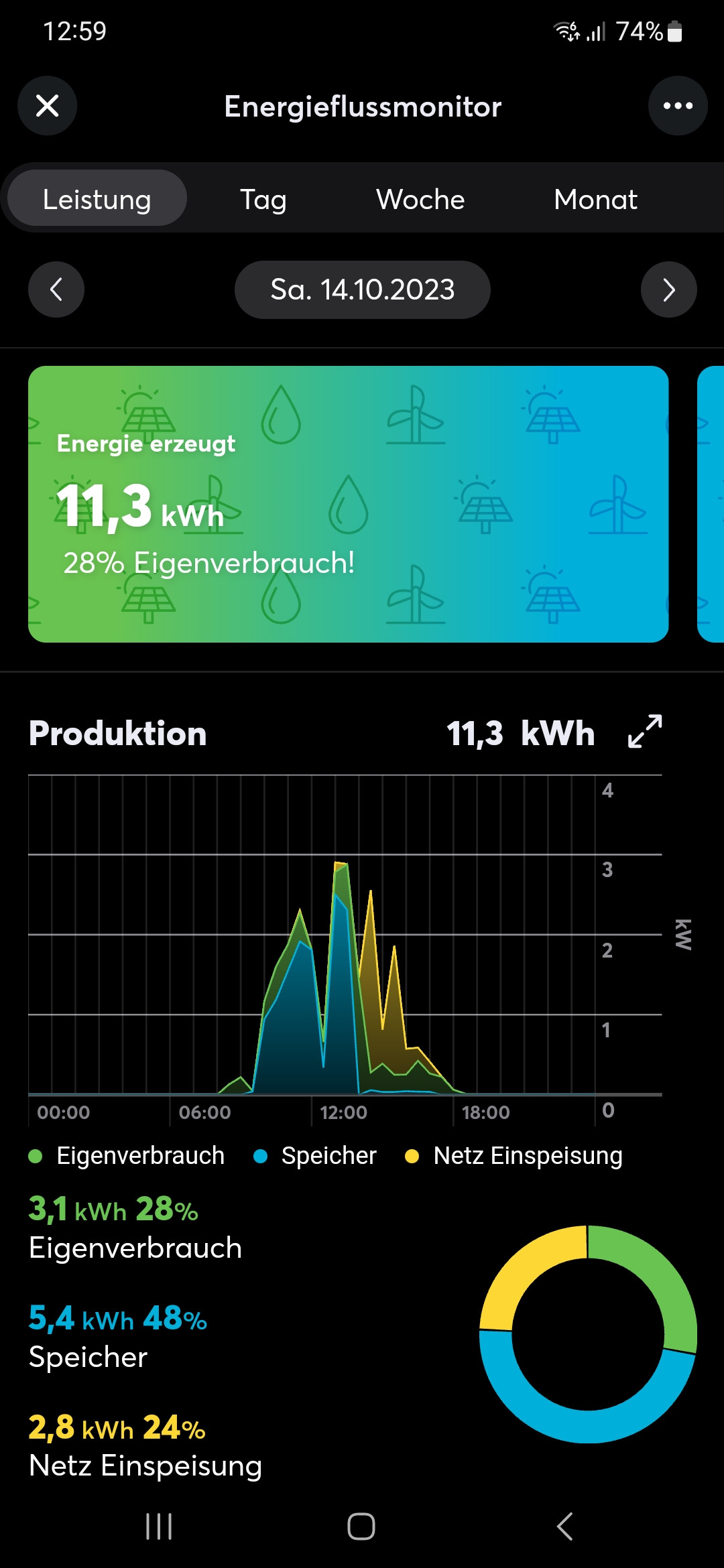Open the date picker for Sa. 14.10.2023
Viewport: 724px width, 1568px height.
pos(362,289)
